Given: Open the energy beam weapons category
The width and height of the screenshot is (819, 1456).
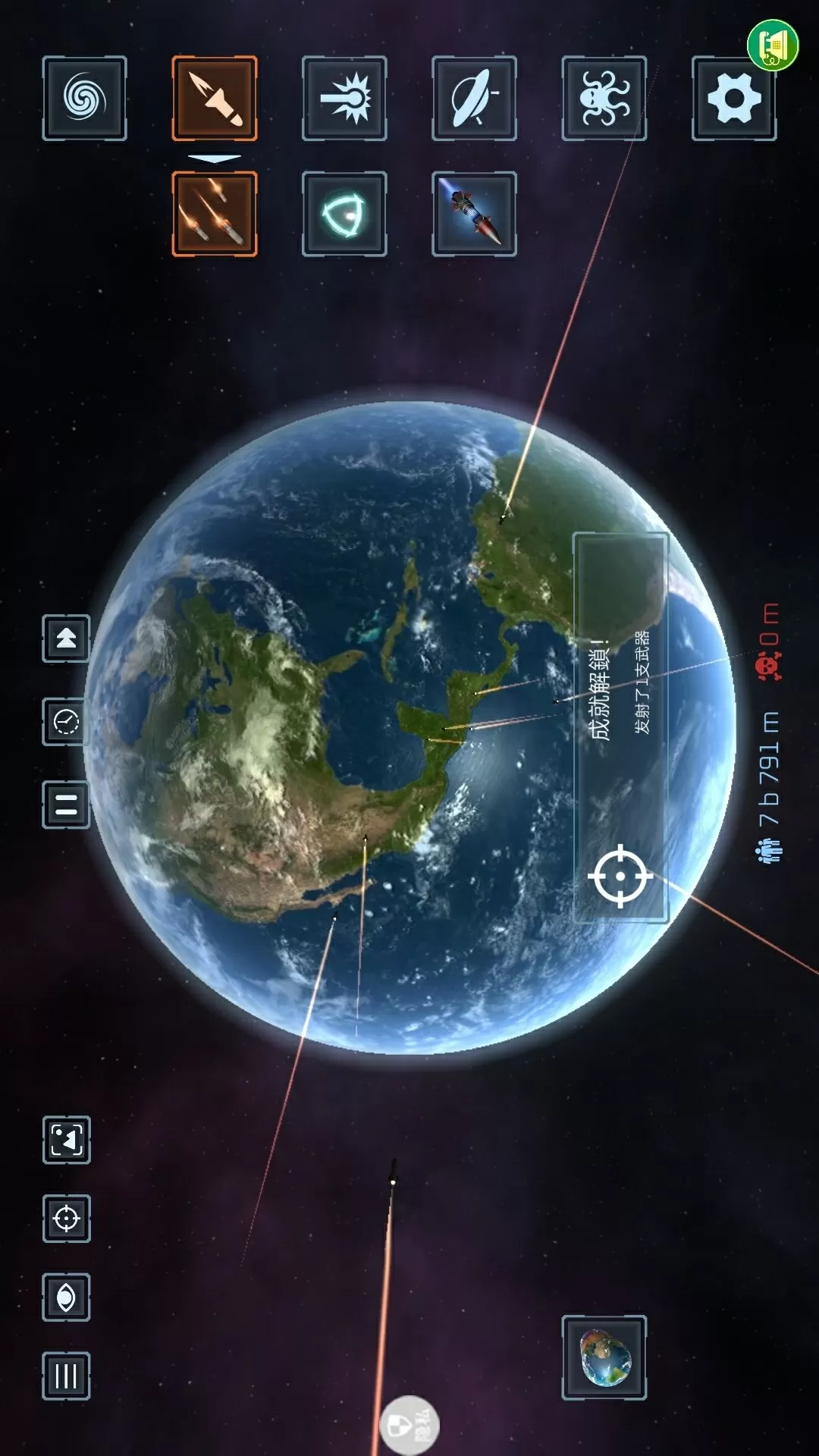Looking at the screenshot, I should click(344, 99).
